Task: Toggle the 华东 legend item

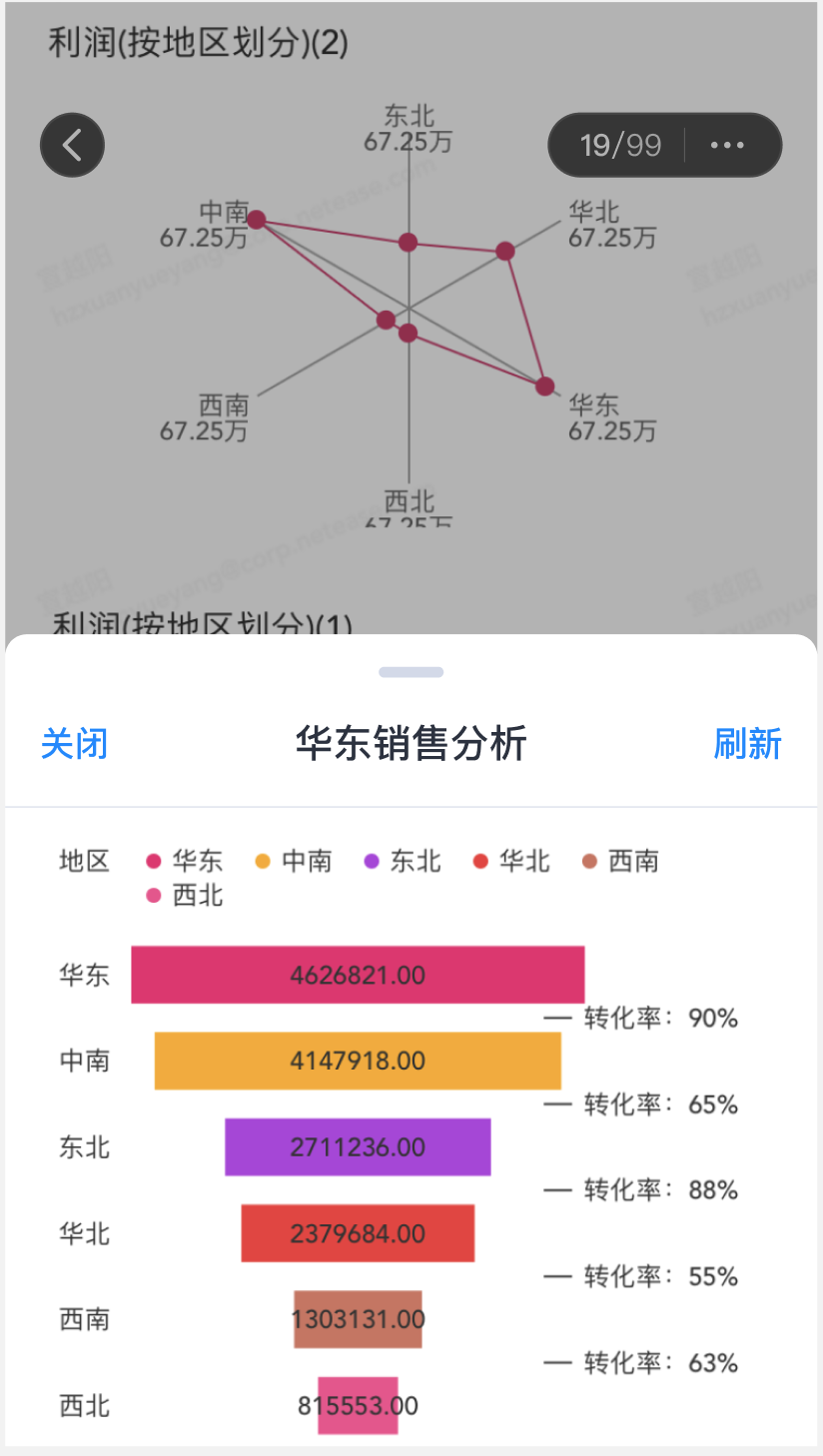Action: tap(185, 861)
